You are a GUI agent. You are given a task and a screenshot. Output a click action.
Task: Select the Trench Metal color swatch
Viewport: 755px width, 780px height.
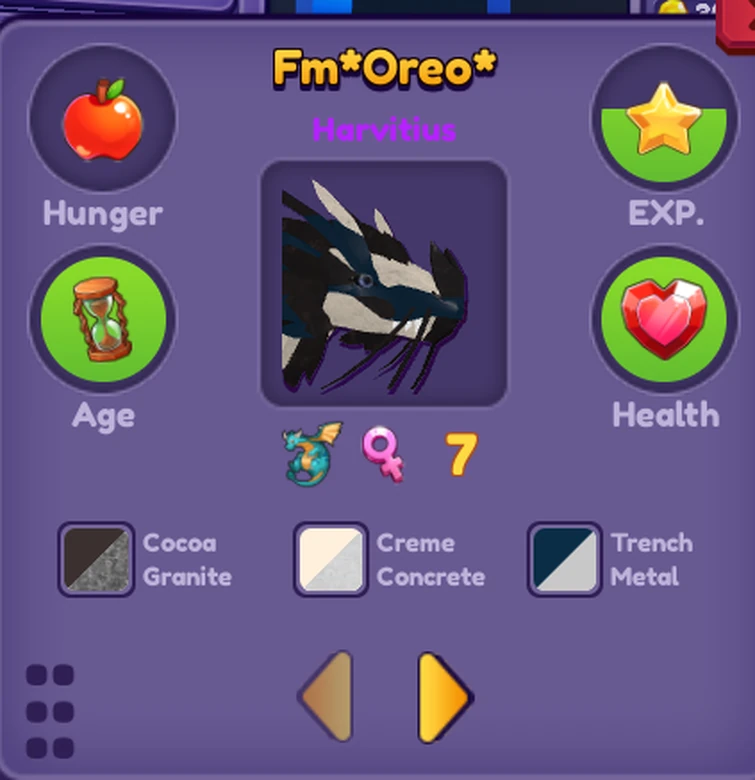pos(565,559)
